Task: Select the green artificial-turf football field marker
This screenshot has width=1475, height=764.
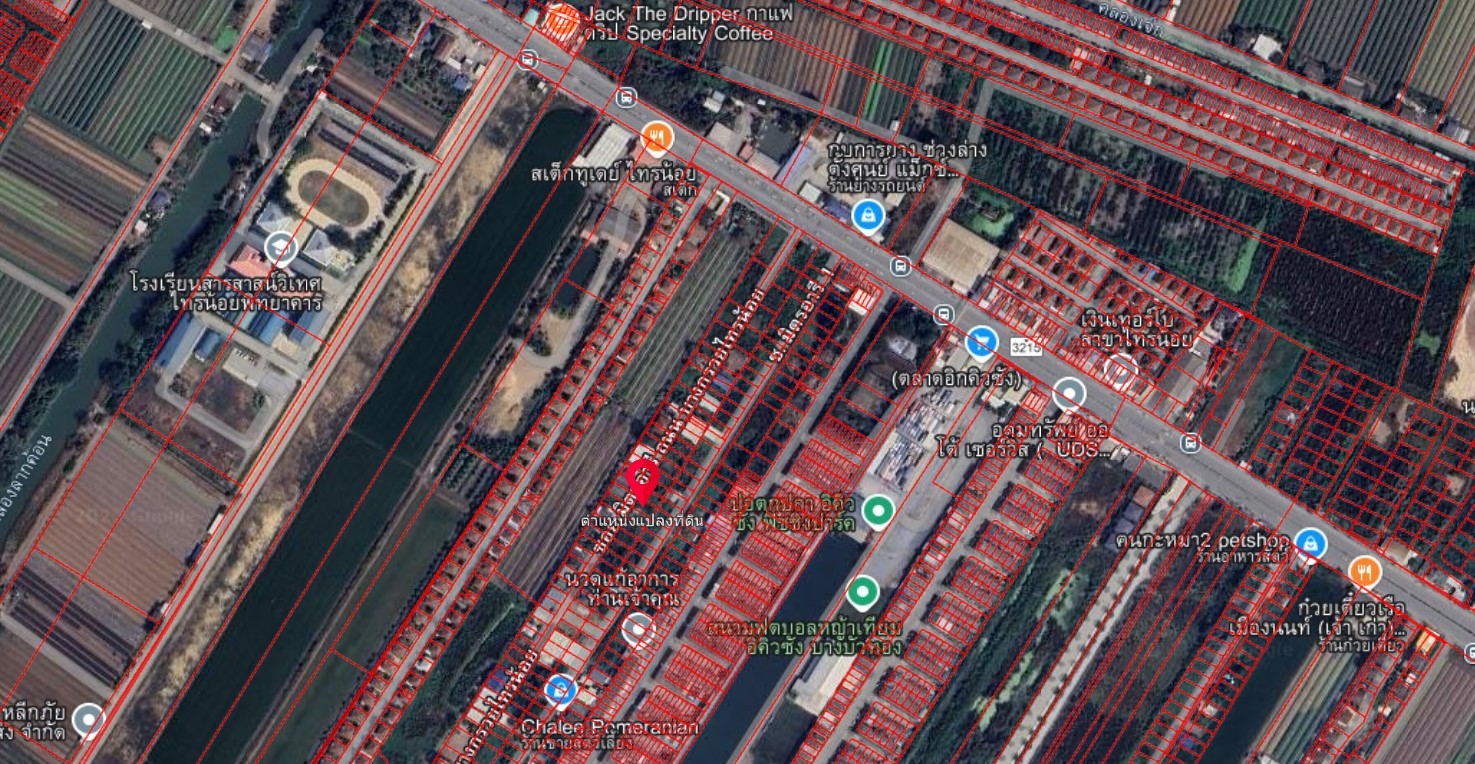Action: (x=862, y=592)
